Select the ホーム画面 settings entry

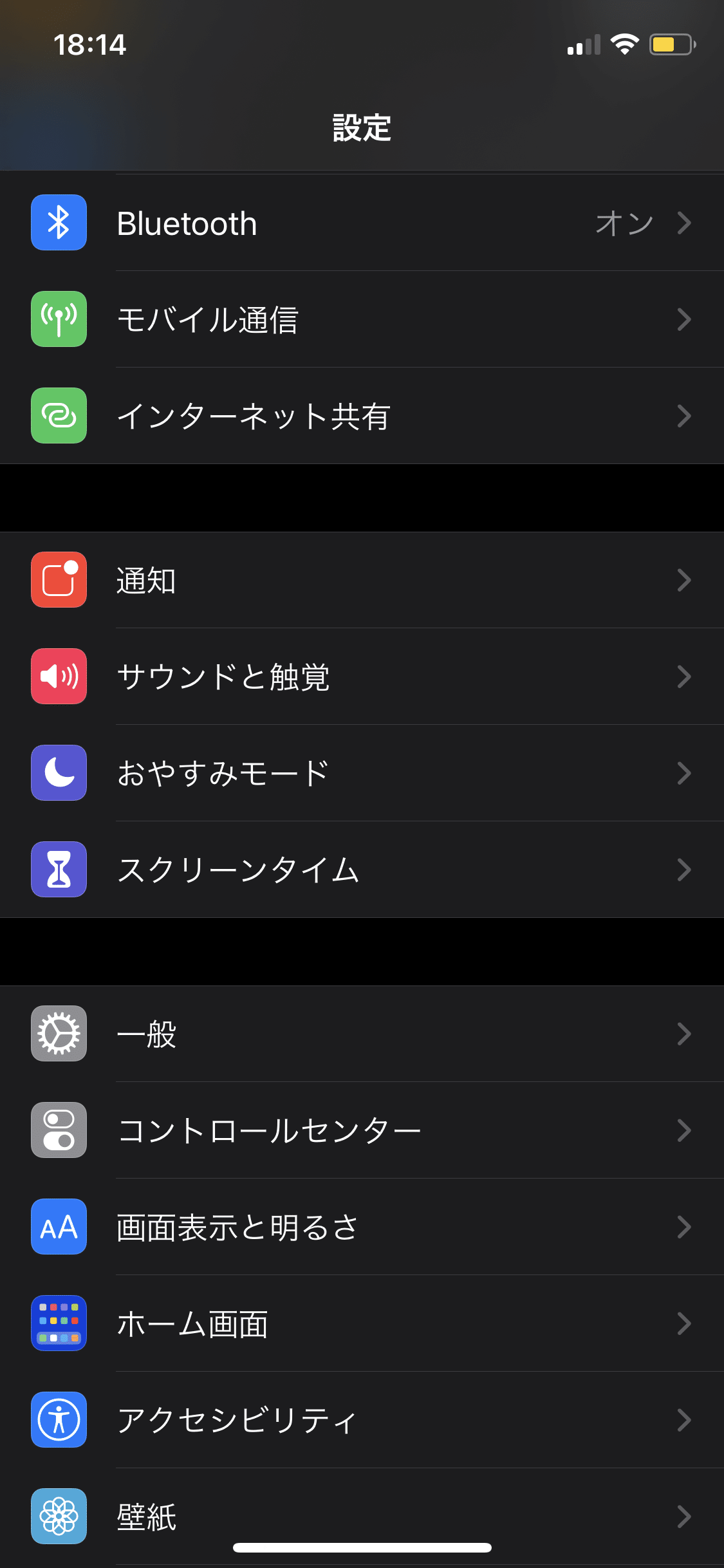tap(360, 1324)
